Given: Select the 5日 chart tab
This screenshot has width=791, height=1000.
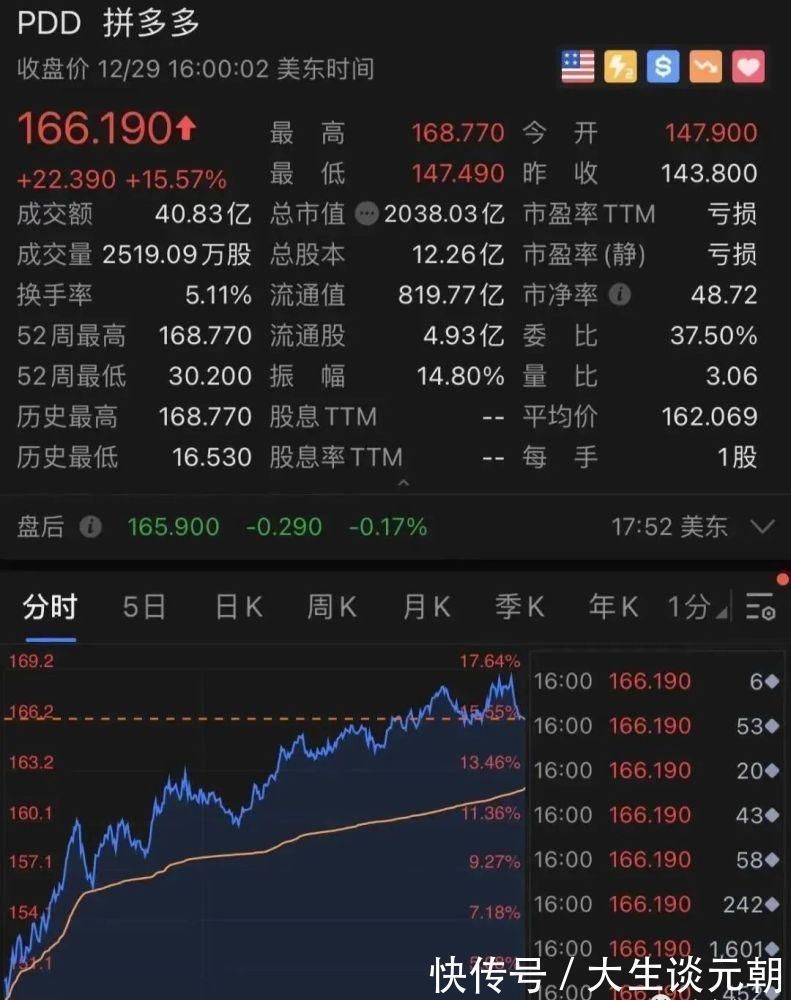Looking at the screenshot, I should [141, 607].
